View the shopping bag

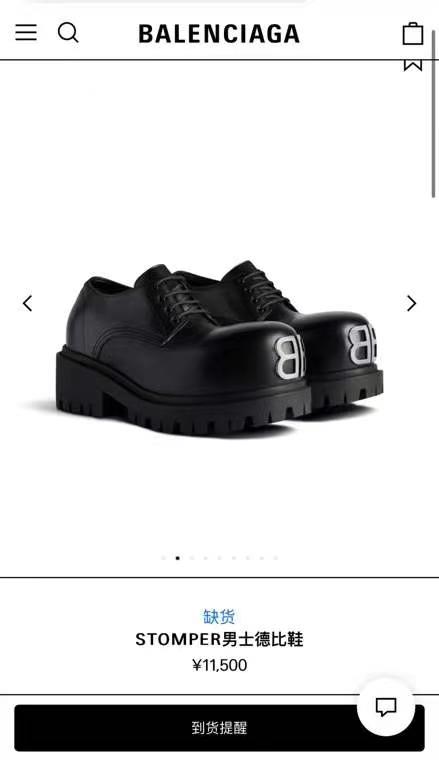coord(413,33)
